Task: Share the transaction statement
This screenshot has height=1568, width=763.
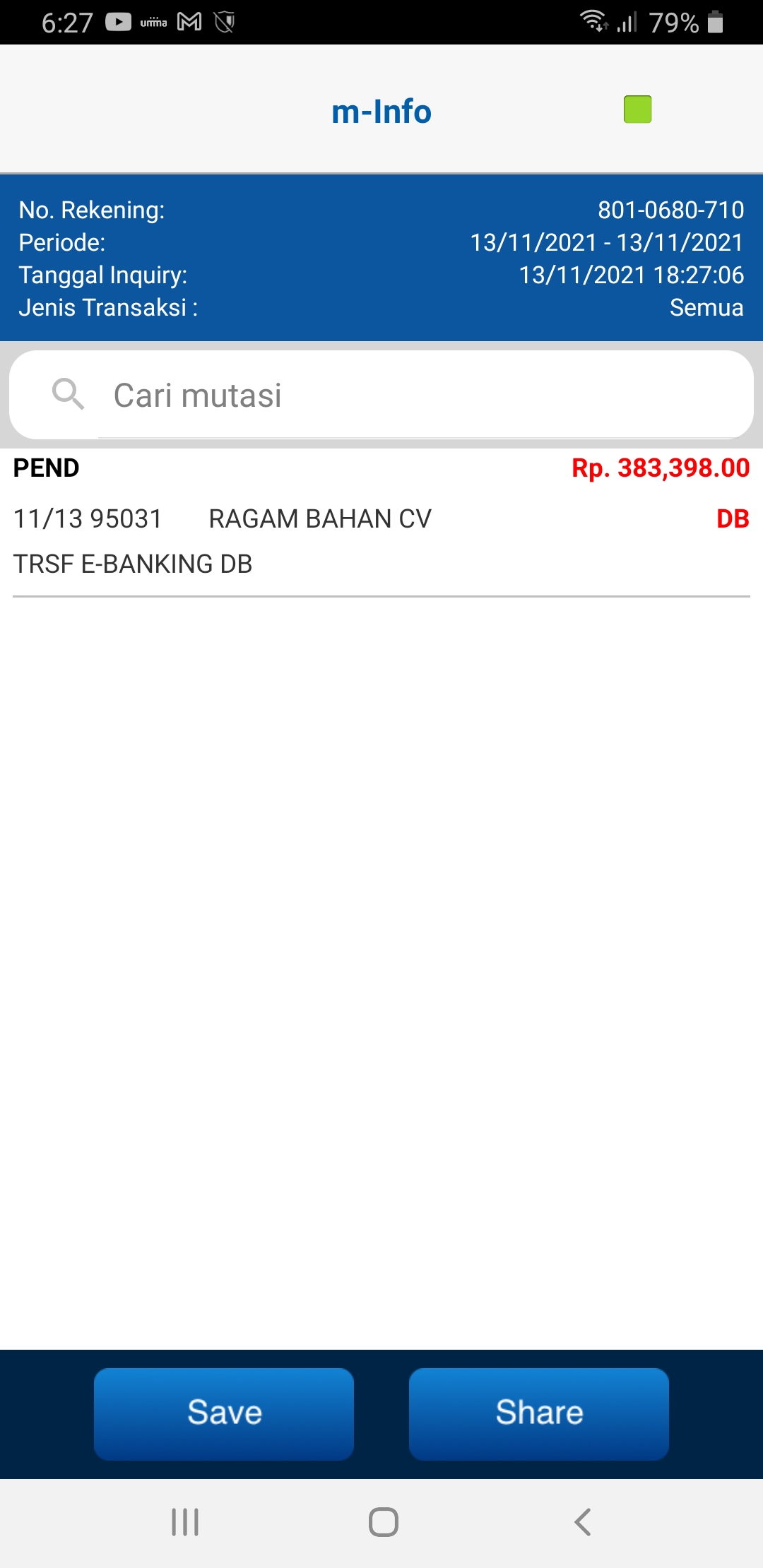Action: 539,1413
